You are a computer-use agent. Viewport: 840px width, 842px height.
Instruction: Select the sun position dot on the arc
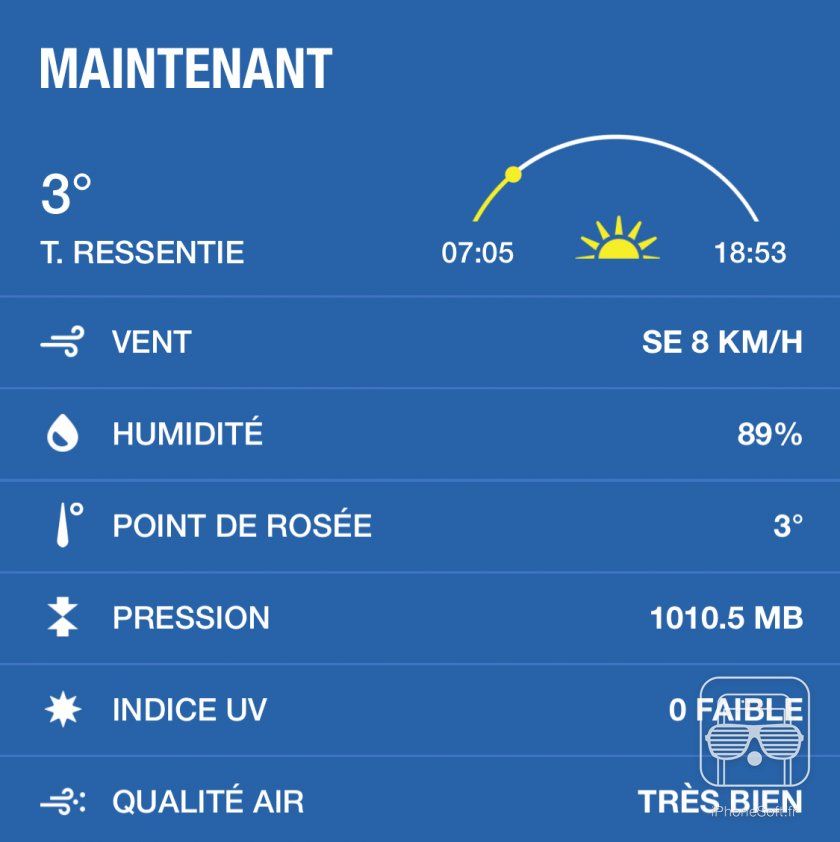click(513, 173)
